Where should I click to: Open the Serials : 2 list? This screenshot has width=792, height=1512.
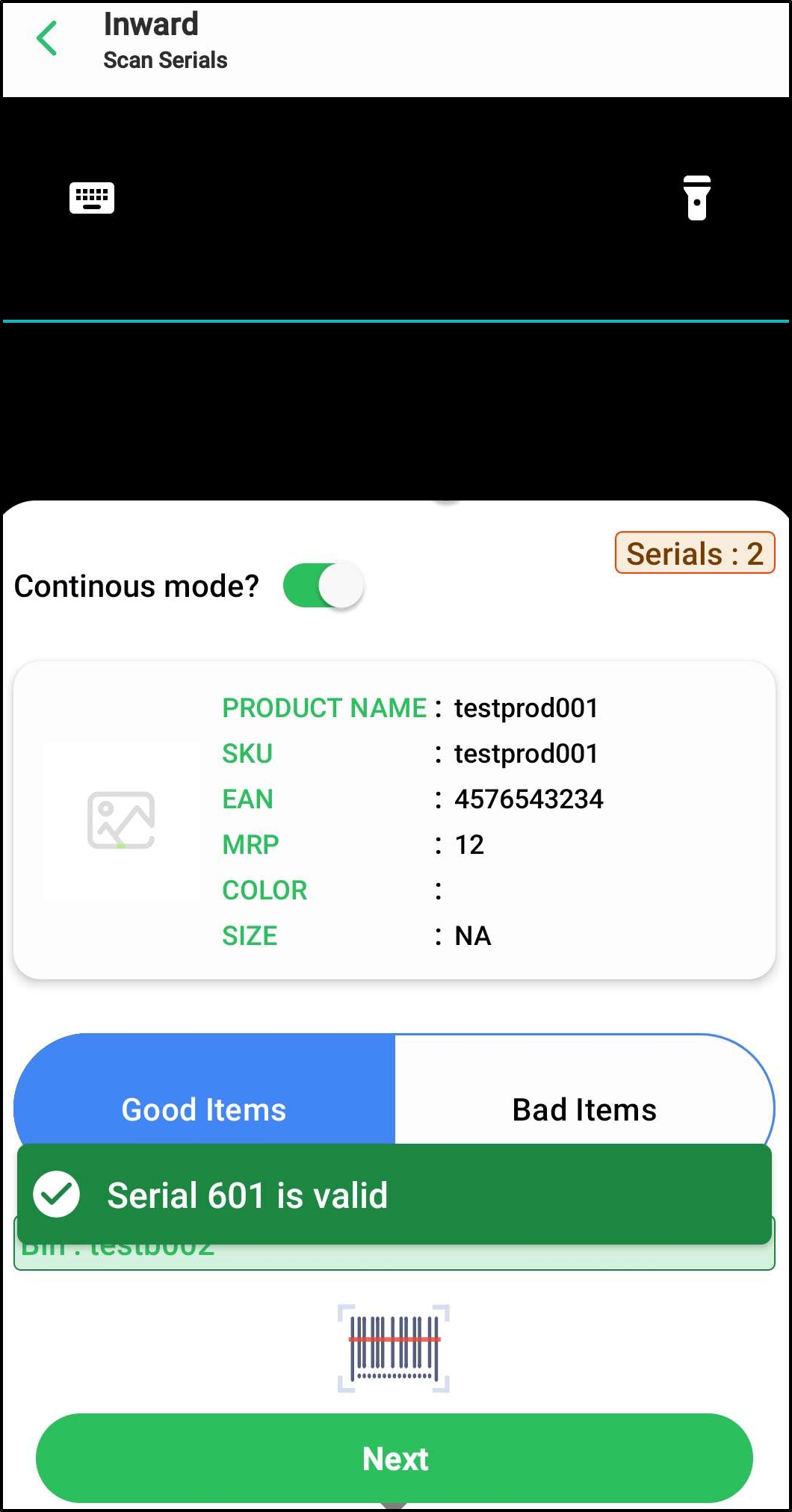[694, 554]
